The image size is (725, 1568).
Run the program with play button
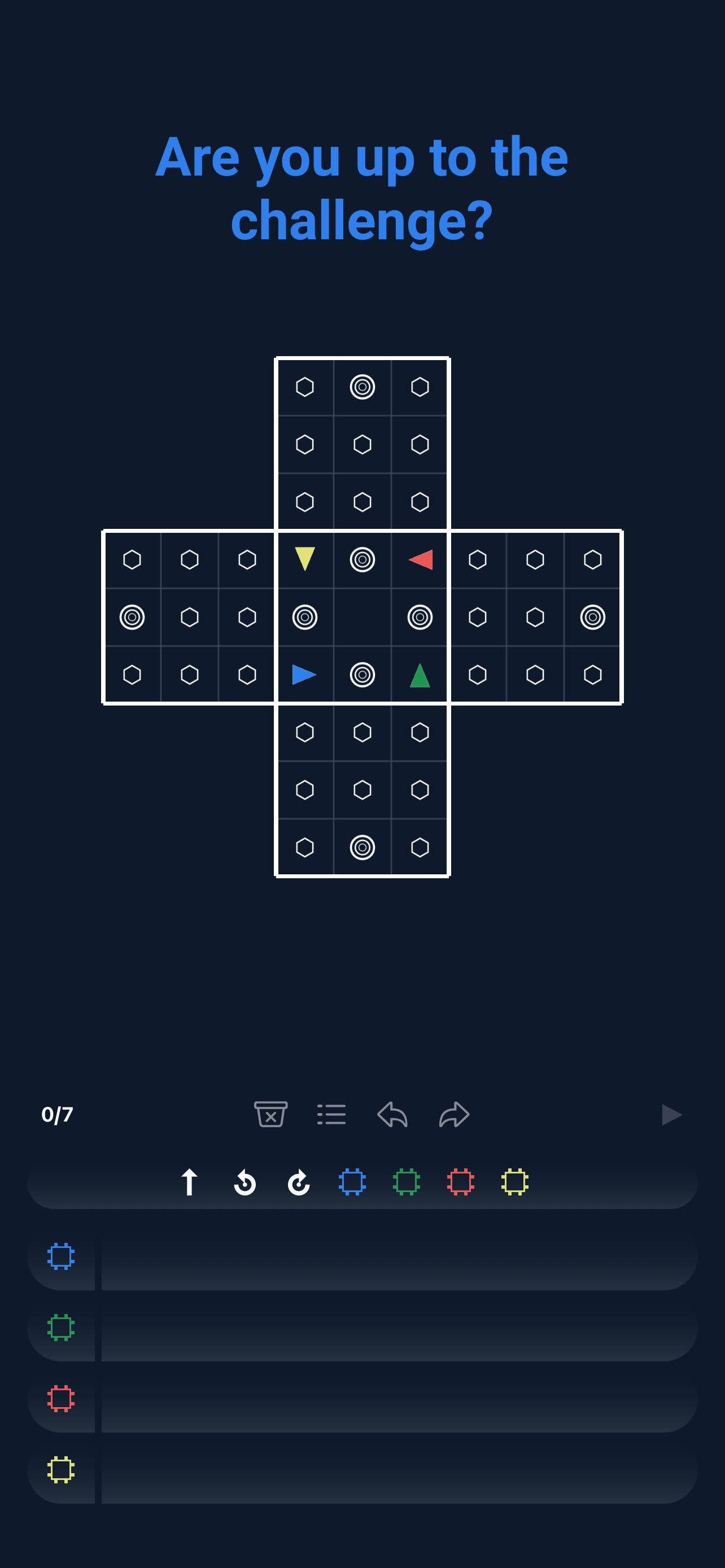pos(671,1115)
